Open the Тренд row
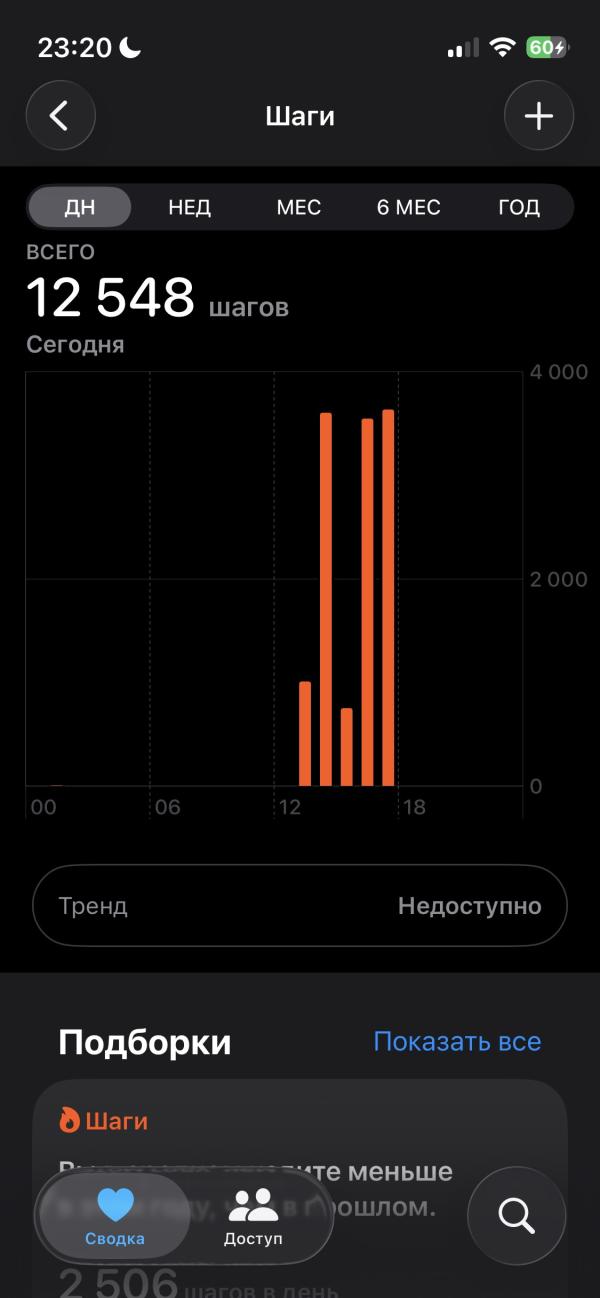The width and height of the screenshot is (600, 1298). pos(300,906)
